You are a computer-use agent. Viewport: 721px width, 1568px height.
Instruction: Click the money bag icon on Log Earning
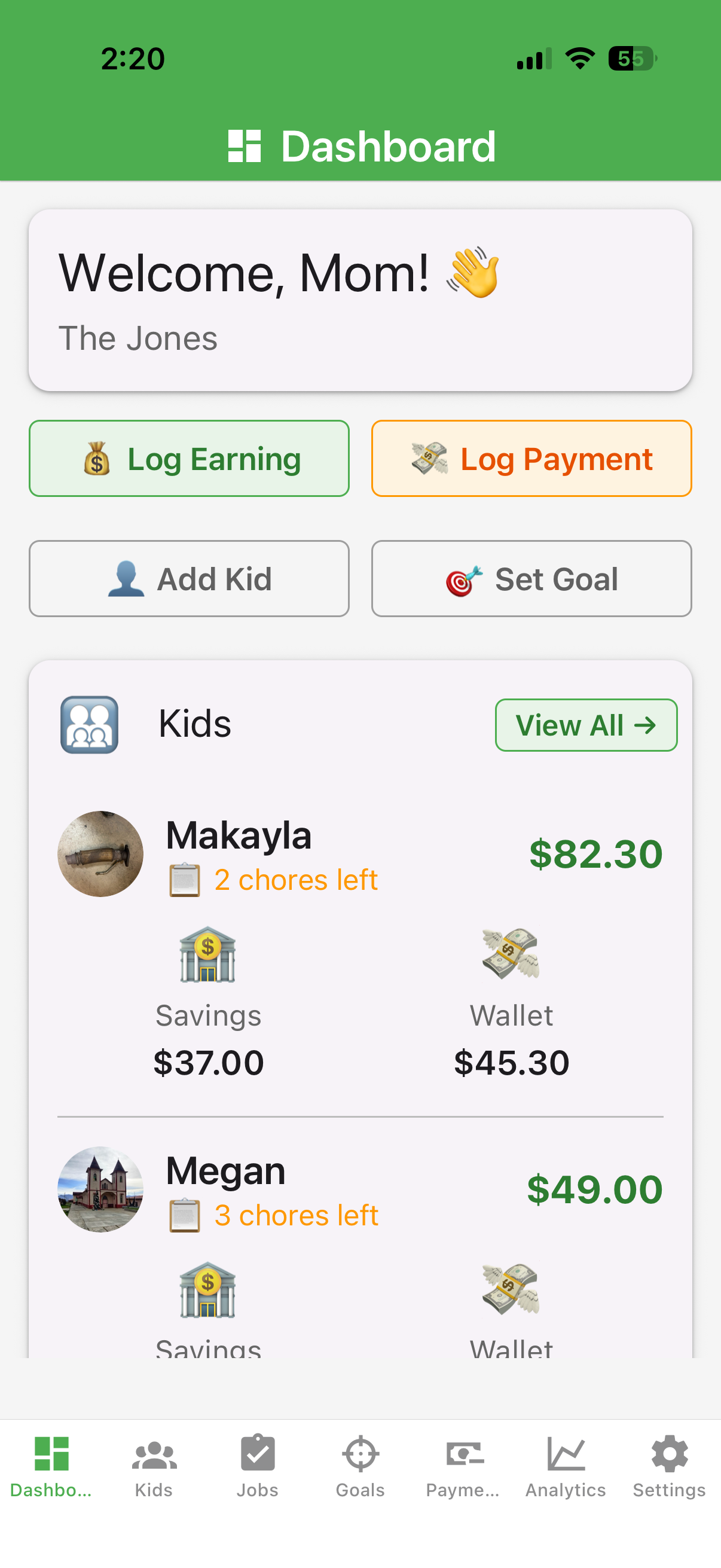(96, 459)
